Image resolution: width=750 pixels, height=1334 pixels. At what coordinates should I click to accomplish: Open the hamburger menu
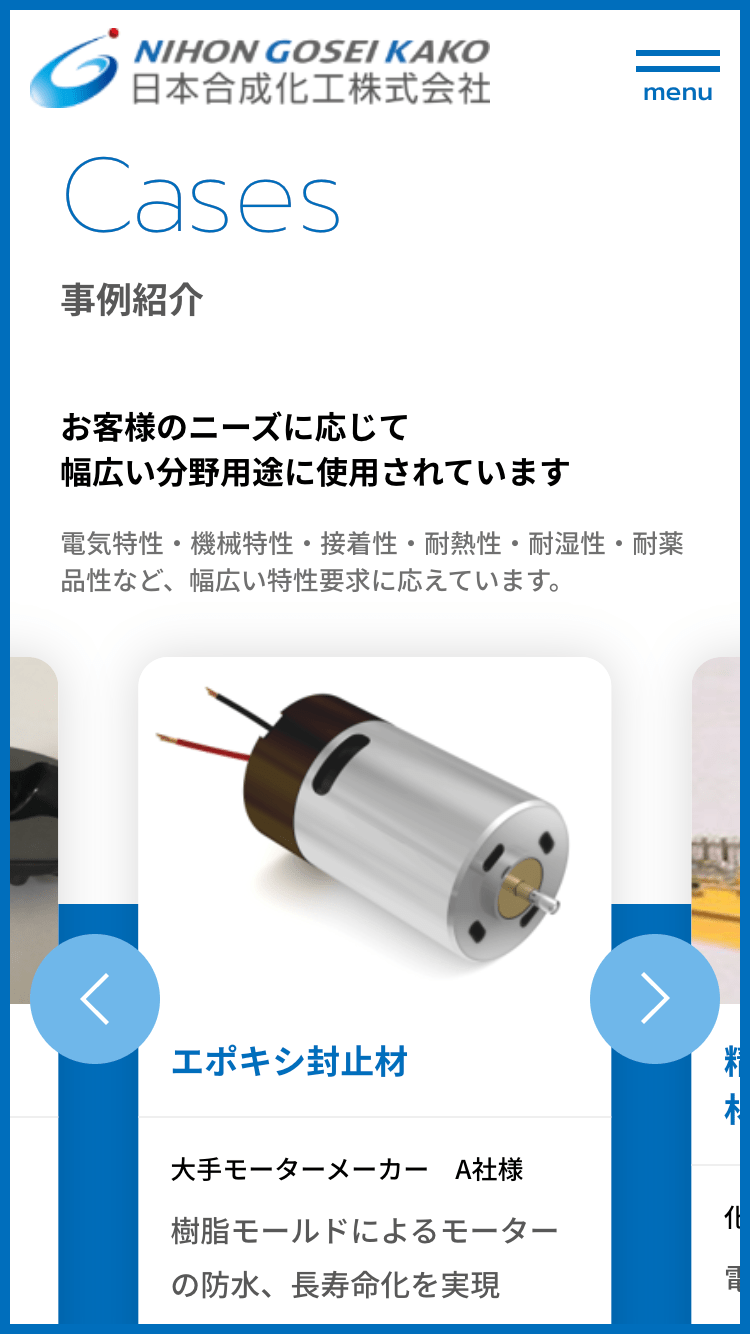tap(677, 75)
